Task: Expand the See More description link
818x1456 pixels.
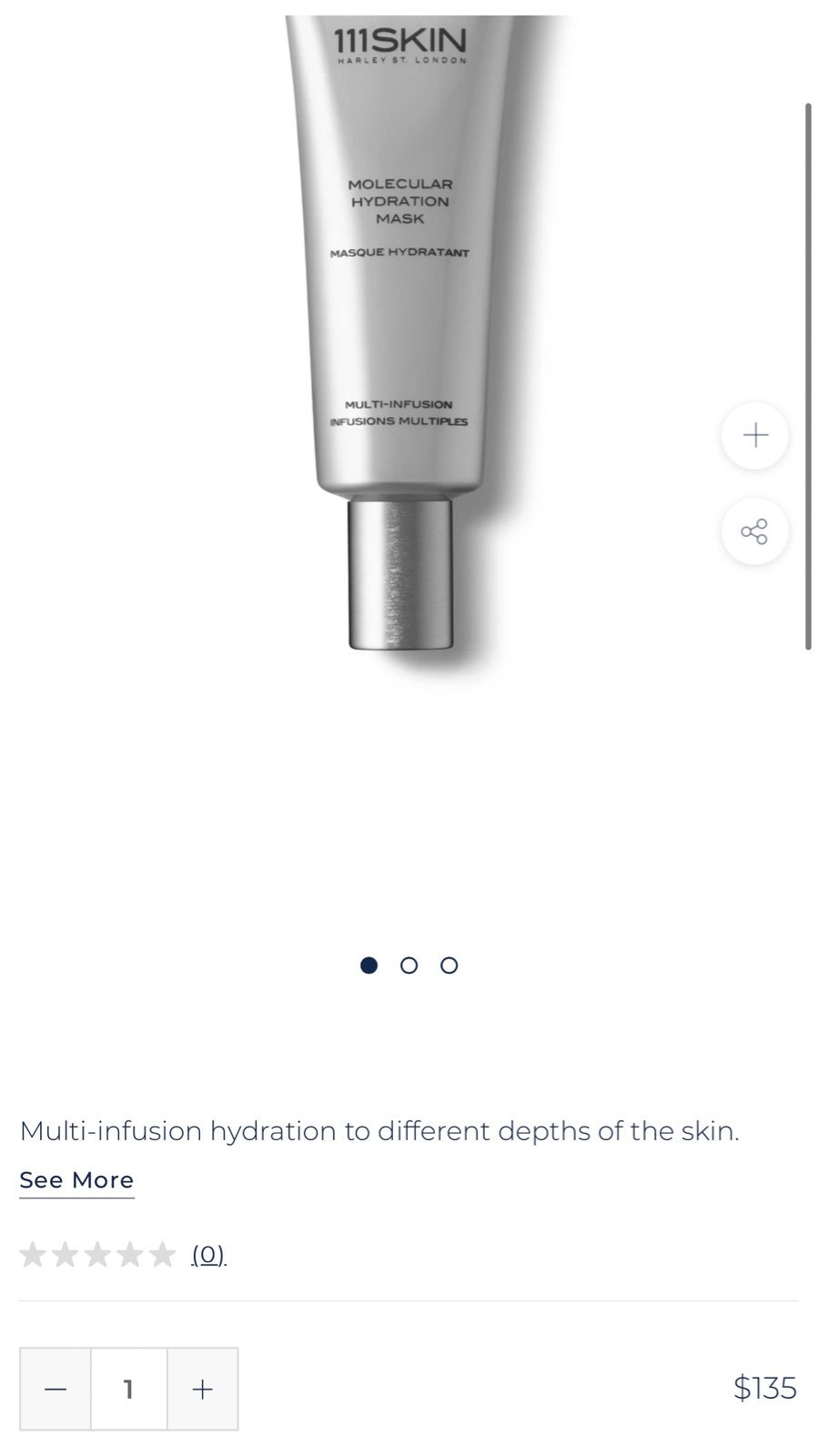Action: [76, 1180]
